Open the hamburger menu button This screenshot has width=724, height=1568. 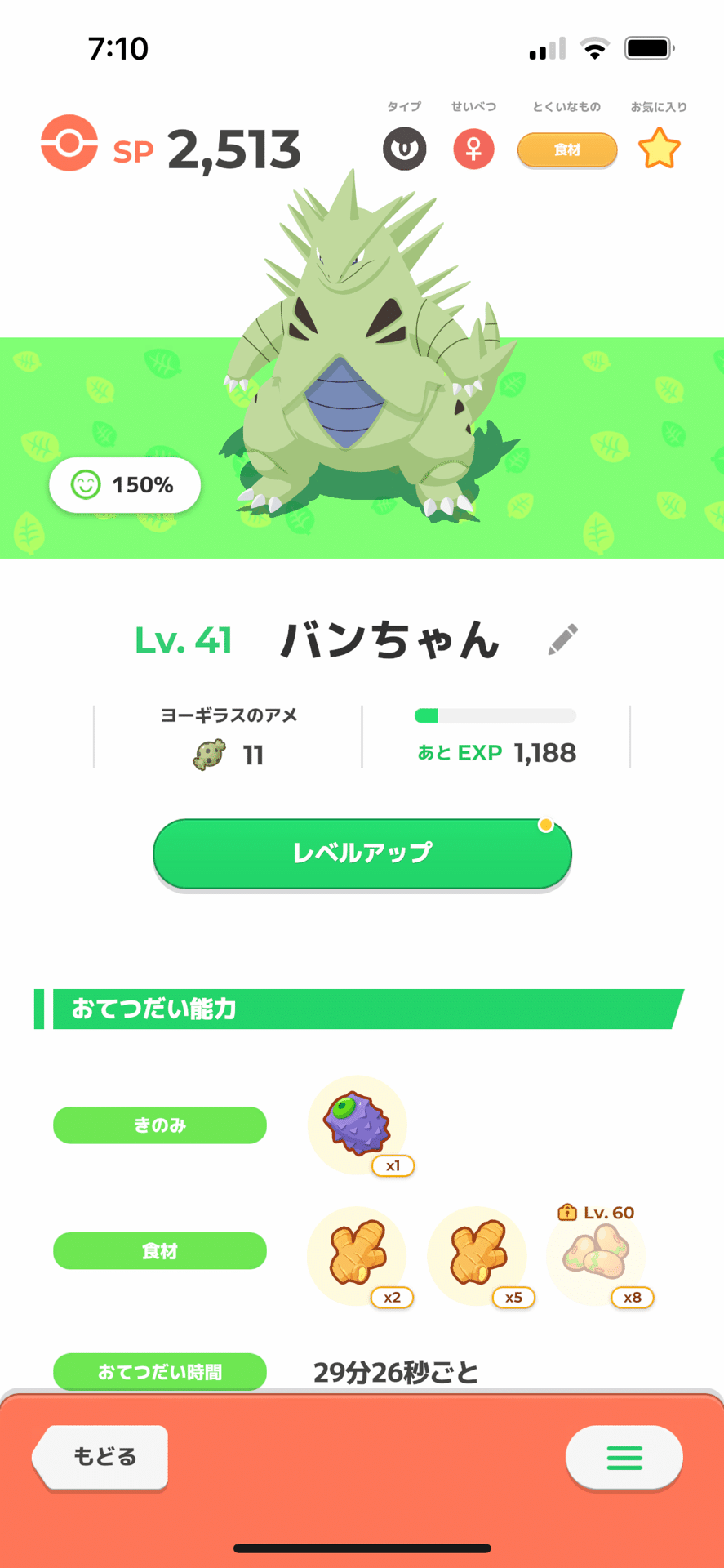coord(624,1458)
